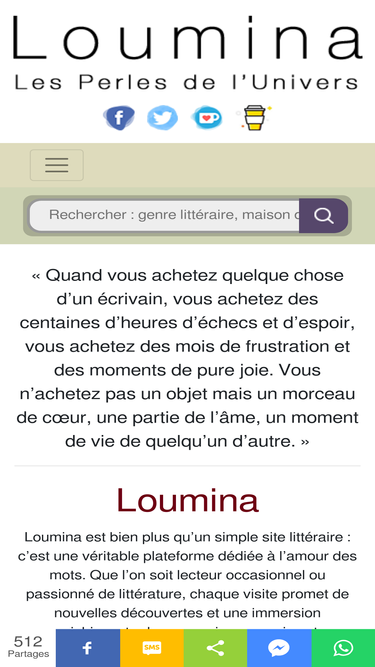Share via SMS

(x=152, y=648)
